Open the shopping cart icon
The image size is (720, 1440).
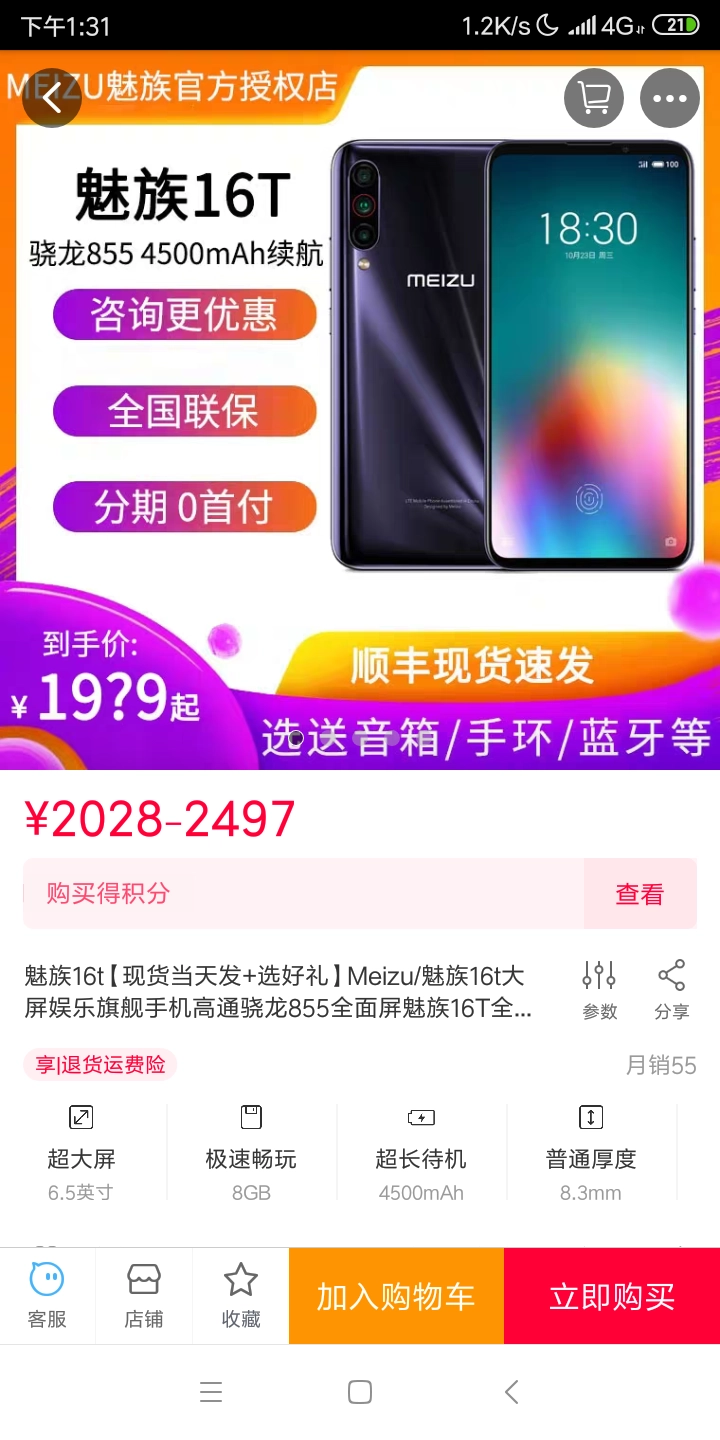click(x=594, y=98)
